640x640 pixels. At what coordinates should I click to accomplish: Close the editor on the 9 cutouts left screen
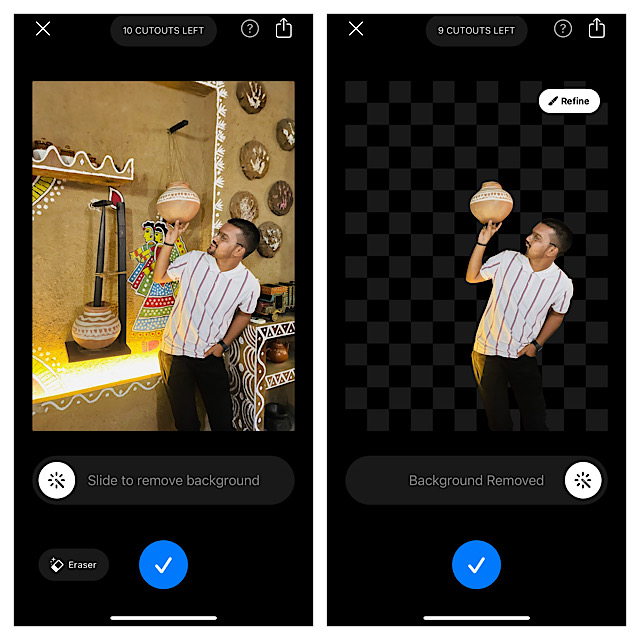[356, 29]
